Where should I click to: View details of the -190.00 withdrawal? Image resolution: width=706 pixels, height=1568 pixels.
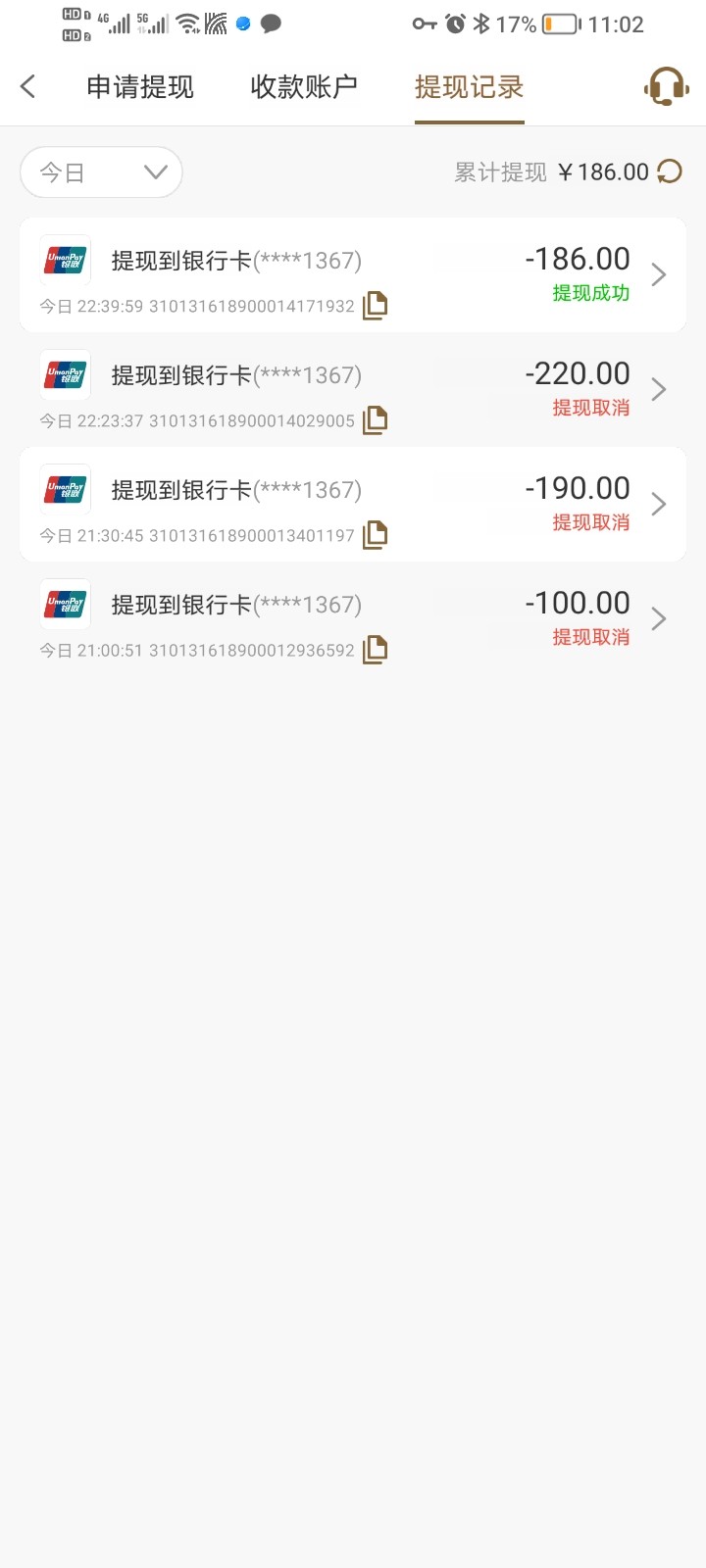(353, 504)
